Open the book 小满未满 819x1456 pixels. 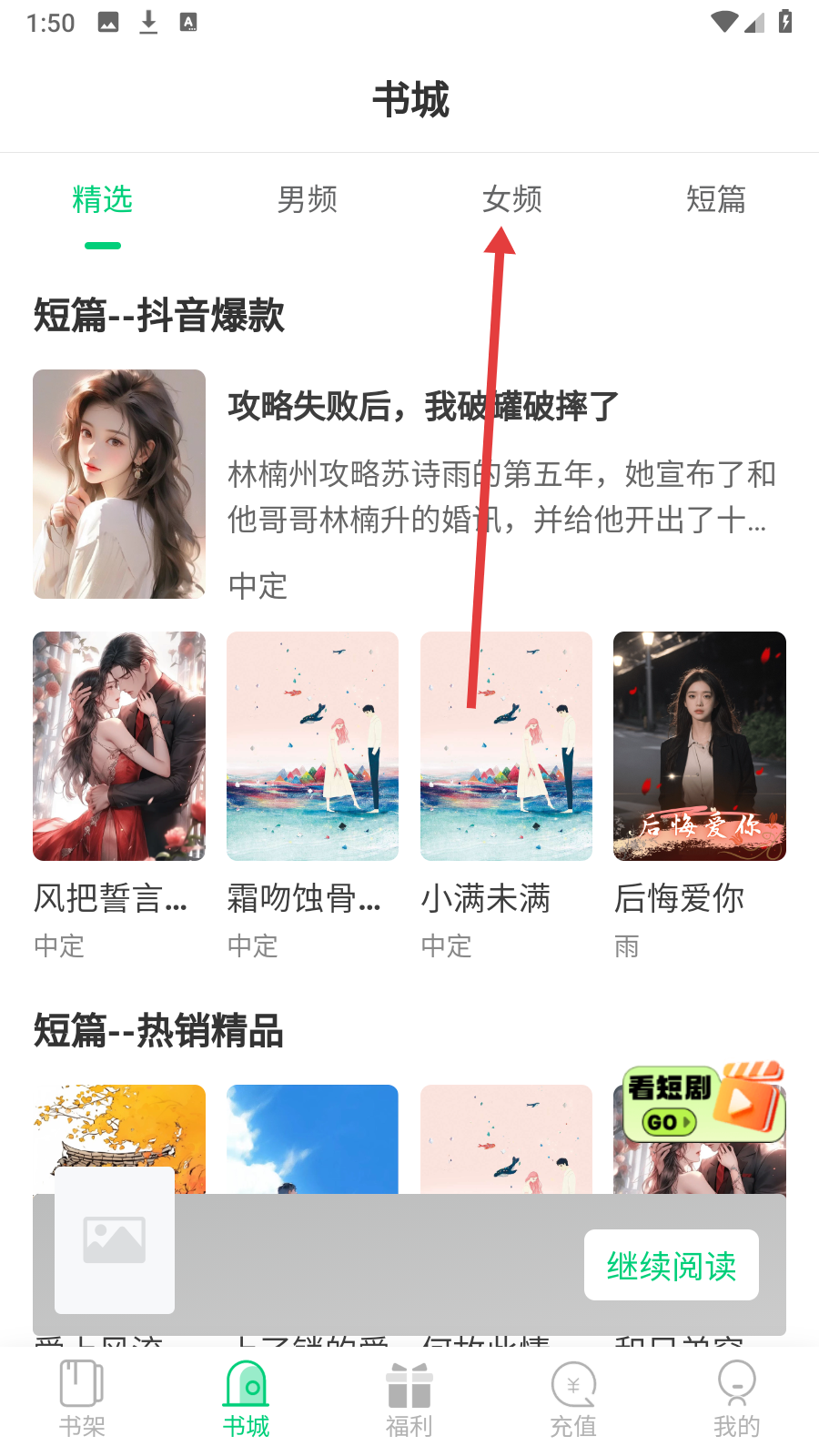(x=506, y=746)
